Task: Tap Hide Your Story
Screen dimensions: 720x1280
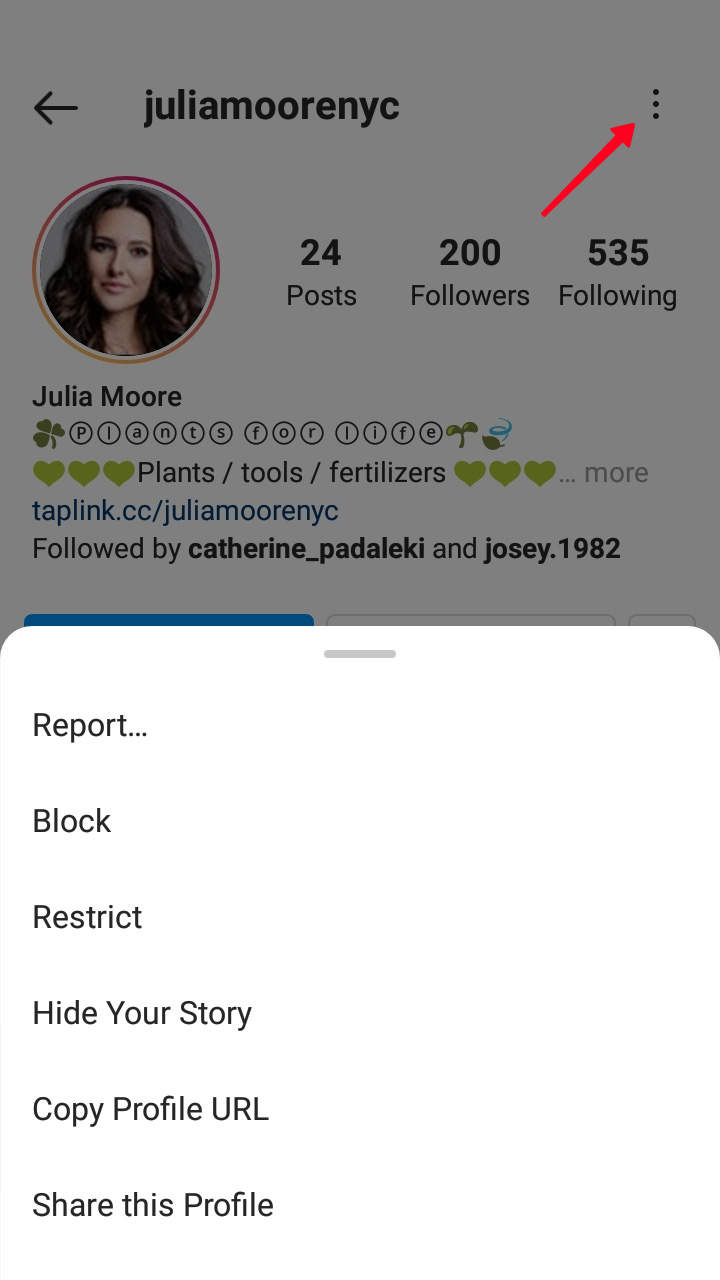Action: [x=142, y=1013]
